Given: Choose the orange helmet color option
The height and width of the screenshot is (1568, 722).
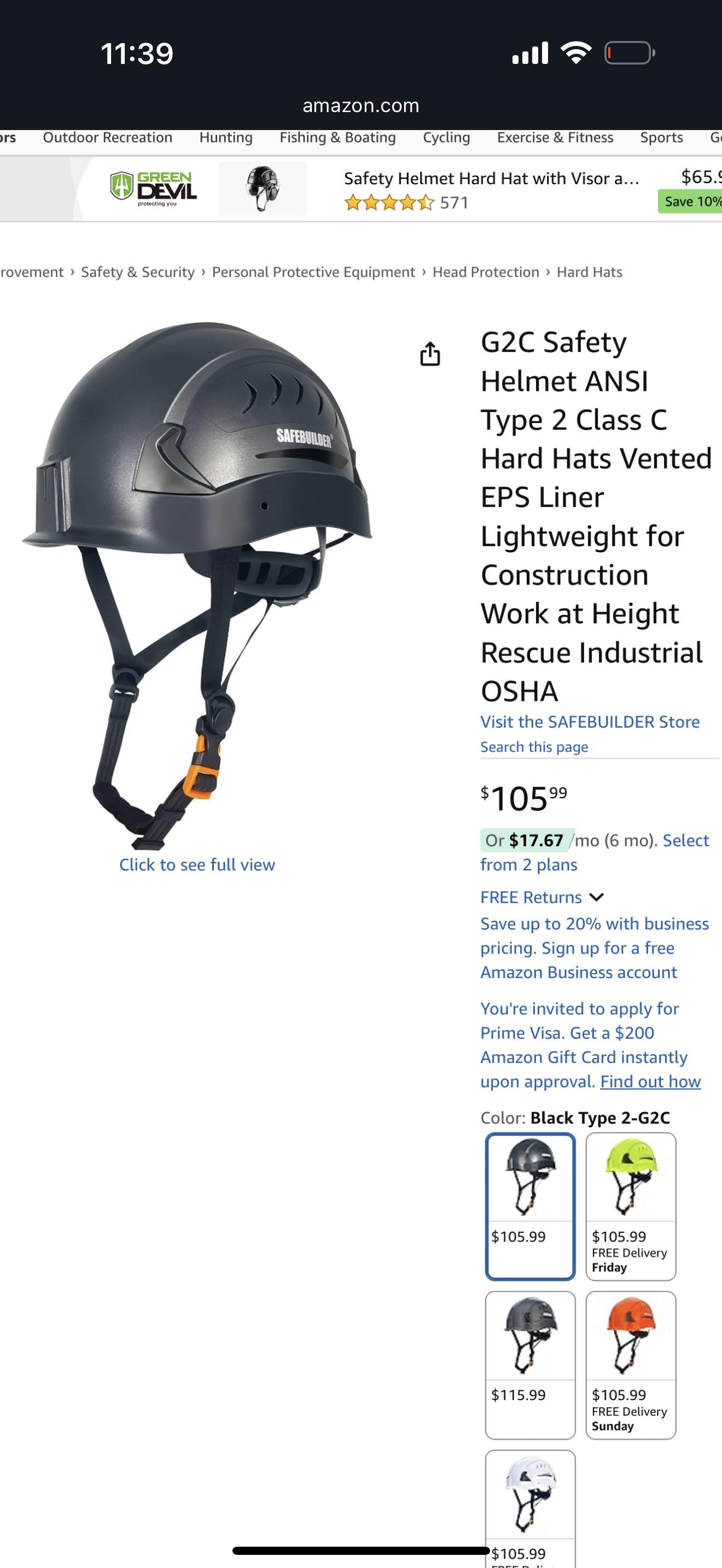Looking at the screenshot, I should pos(631,1365).
